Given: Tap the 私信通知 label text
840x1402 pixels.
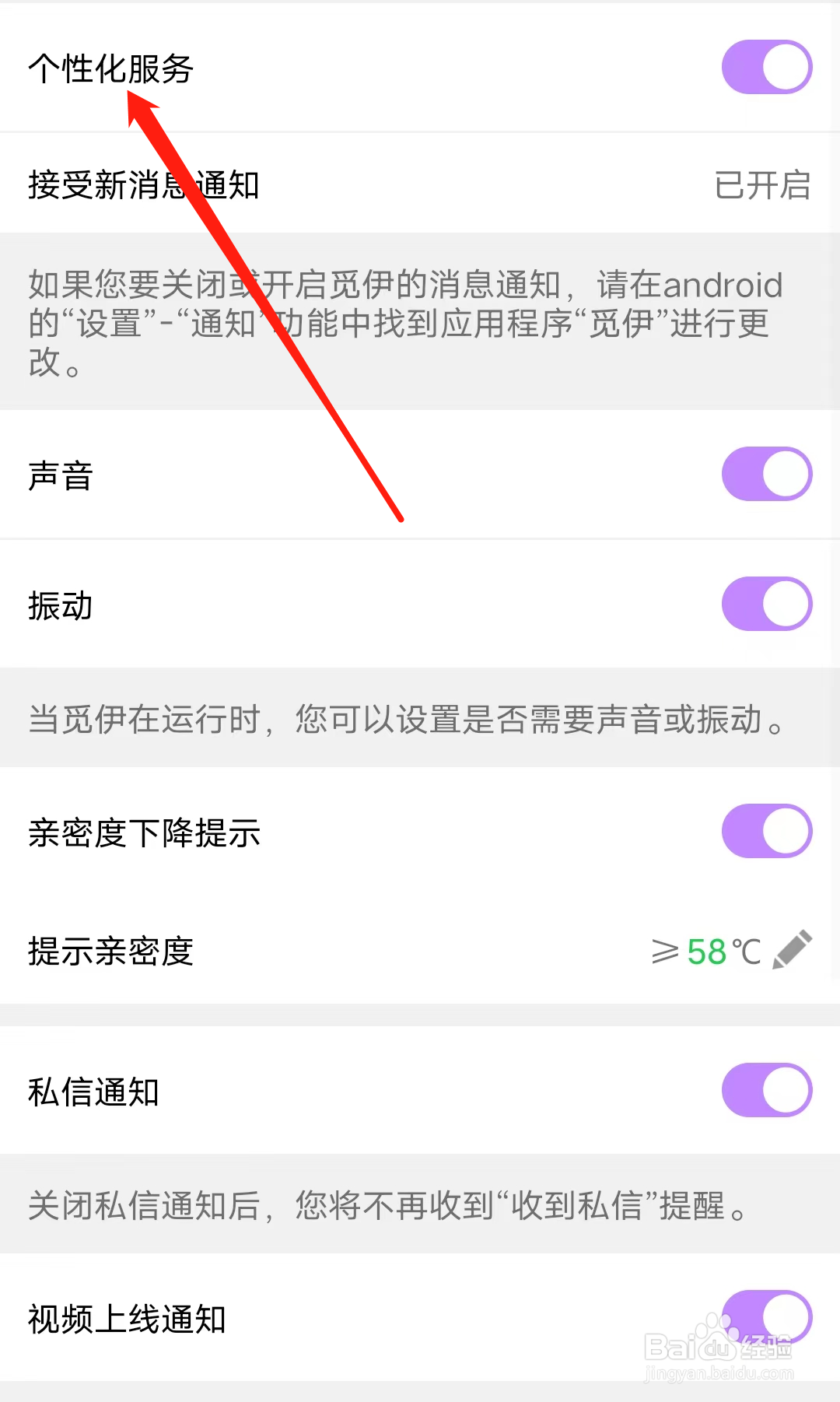Looking at the screenshot, I should coord(92,1091).
